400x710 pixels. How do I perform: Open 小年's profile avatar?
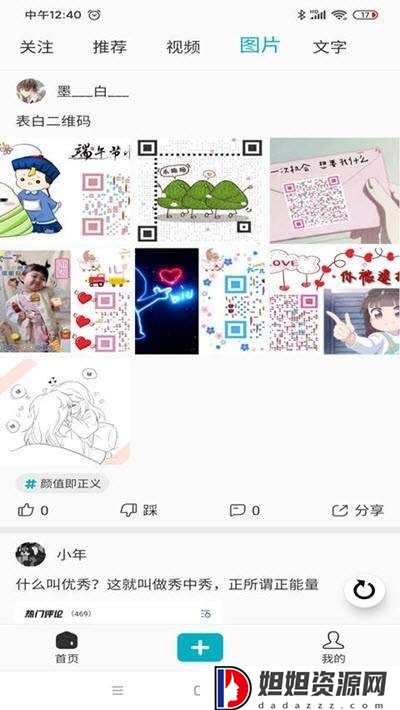[31, 554]
